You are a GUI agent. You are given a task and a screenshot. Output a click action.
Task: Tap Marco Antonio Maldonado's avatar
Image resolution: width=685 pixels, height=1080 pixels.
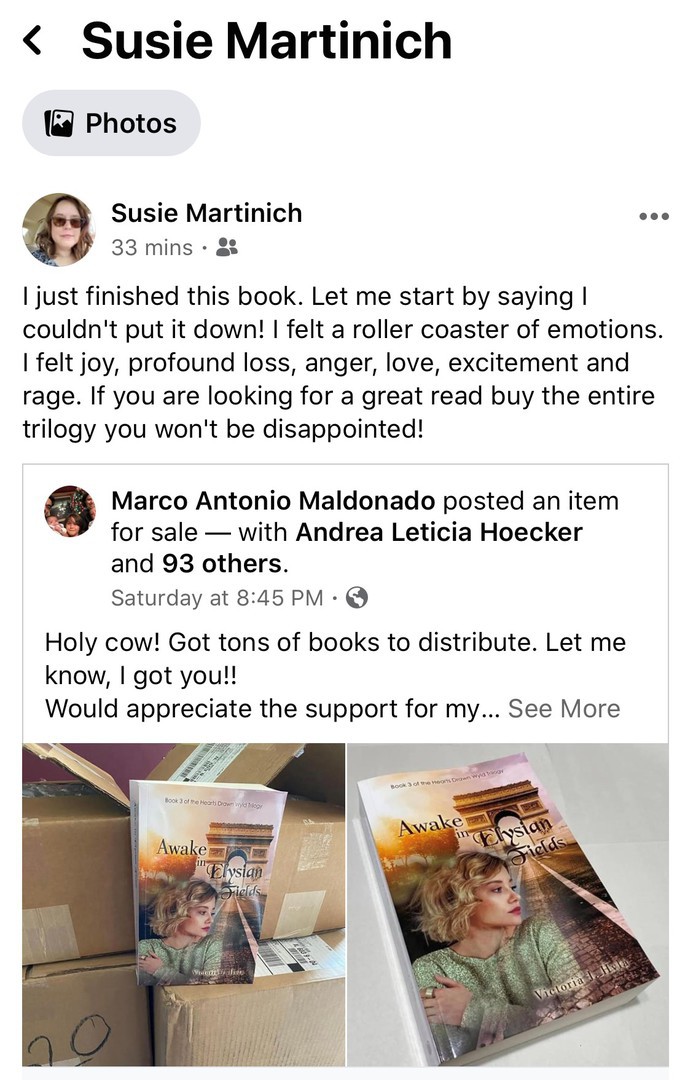coord(70,512)
